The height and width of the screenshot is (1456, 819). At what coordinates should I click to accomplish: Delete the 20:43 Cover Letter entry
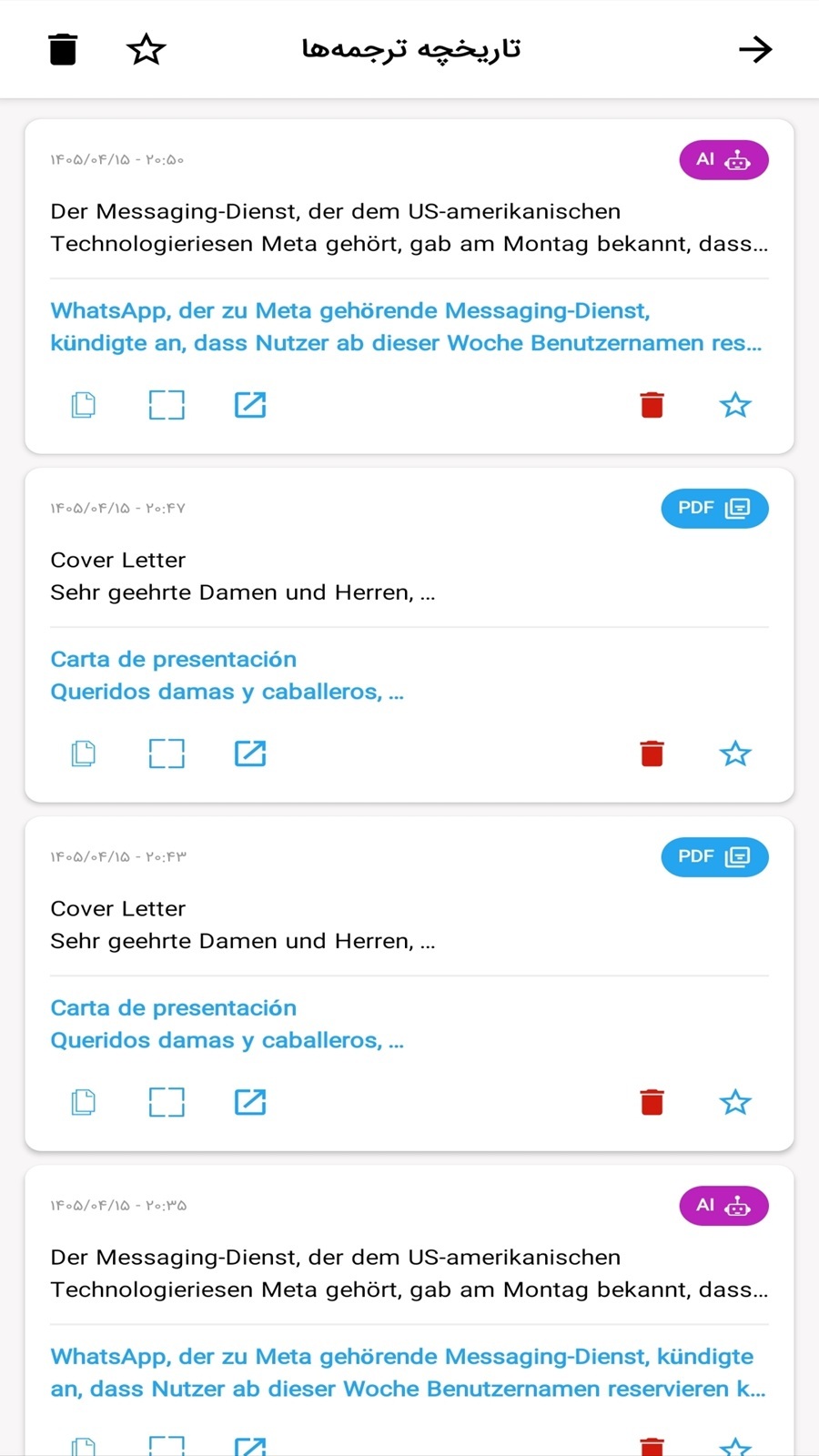coord(652,1102)
